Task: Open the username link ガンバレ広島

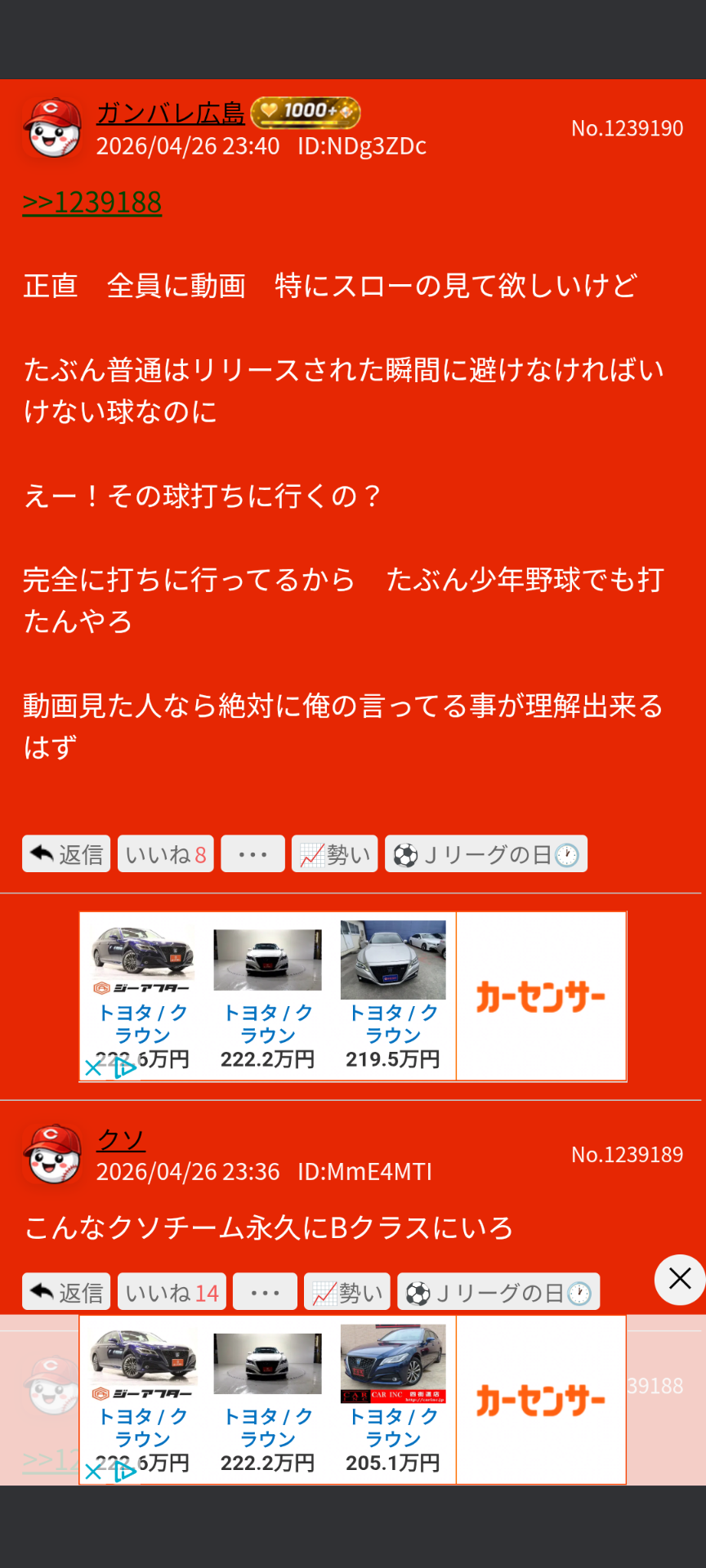Action: [x=170, y=114]
